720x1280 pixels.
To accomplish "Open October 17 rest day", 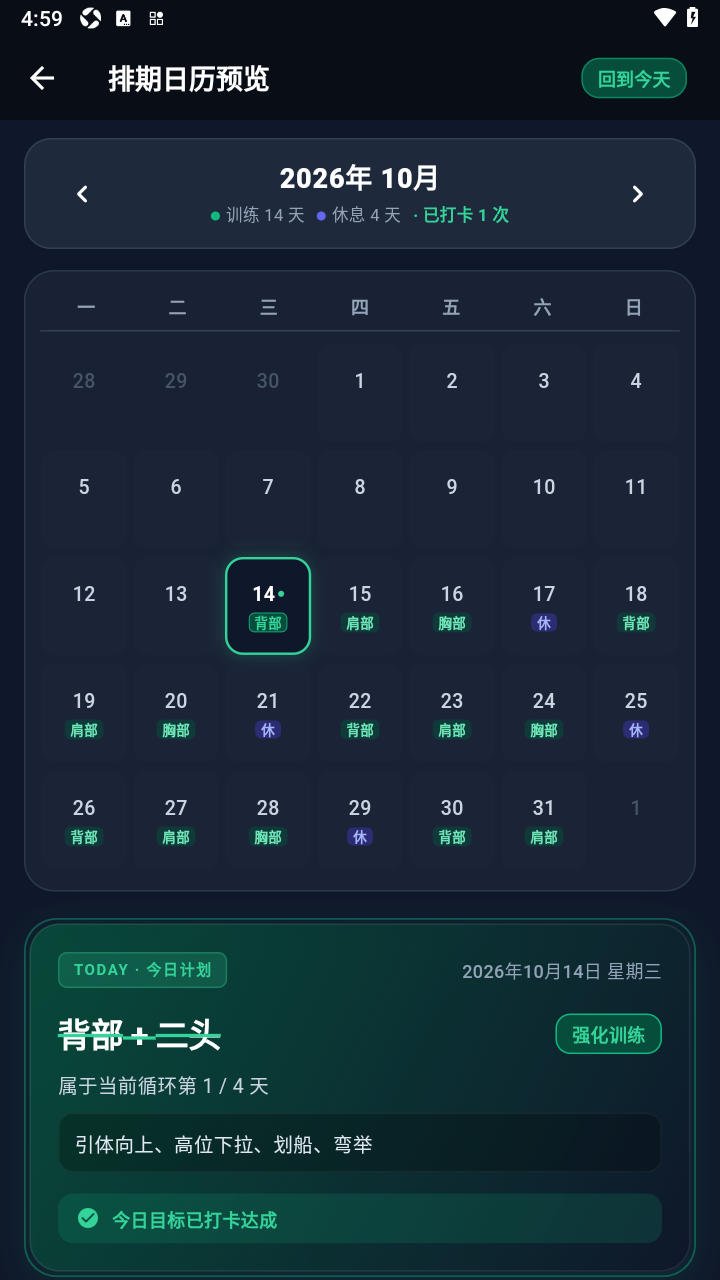I will pos(544,606).
